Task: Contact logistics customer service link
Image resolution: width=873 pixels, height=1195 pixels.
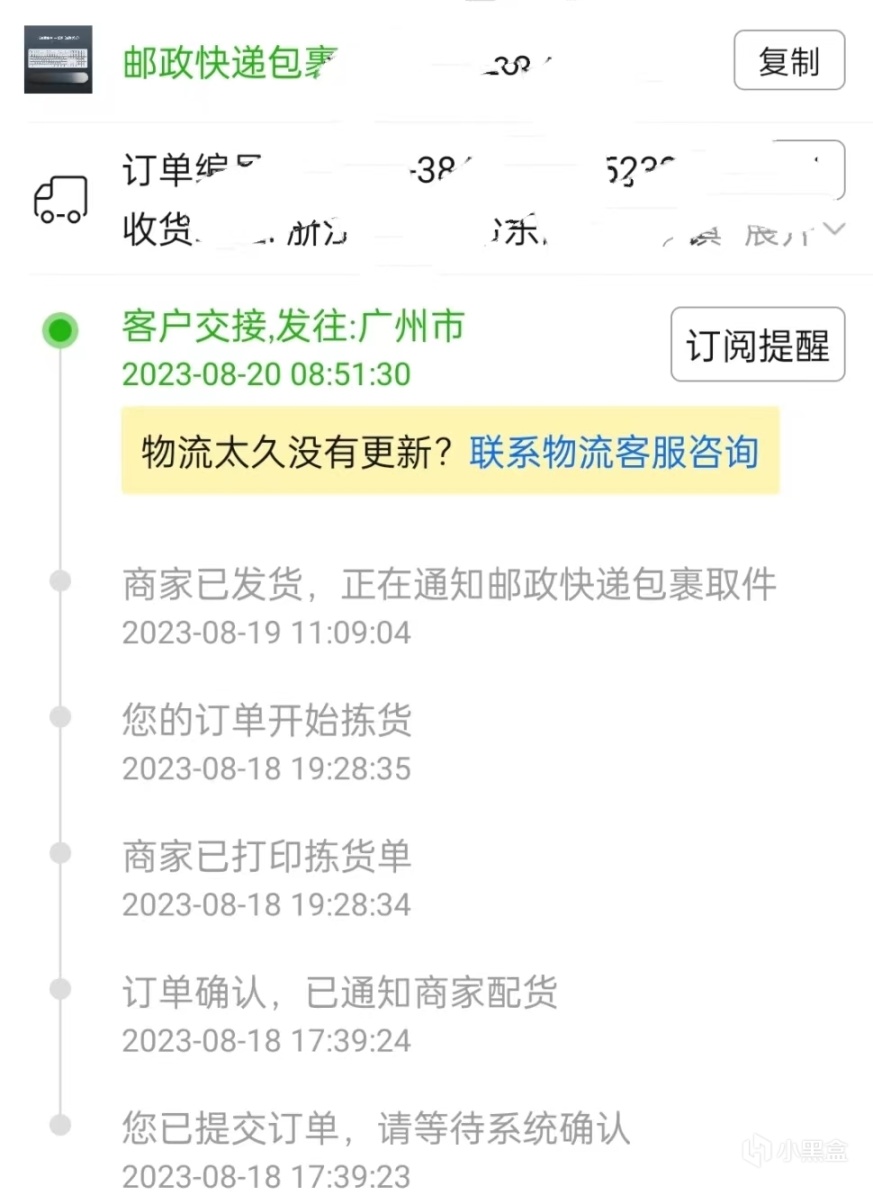Action: (x=614, y=452)
